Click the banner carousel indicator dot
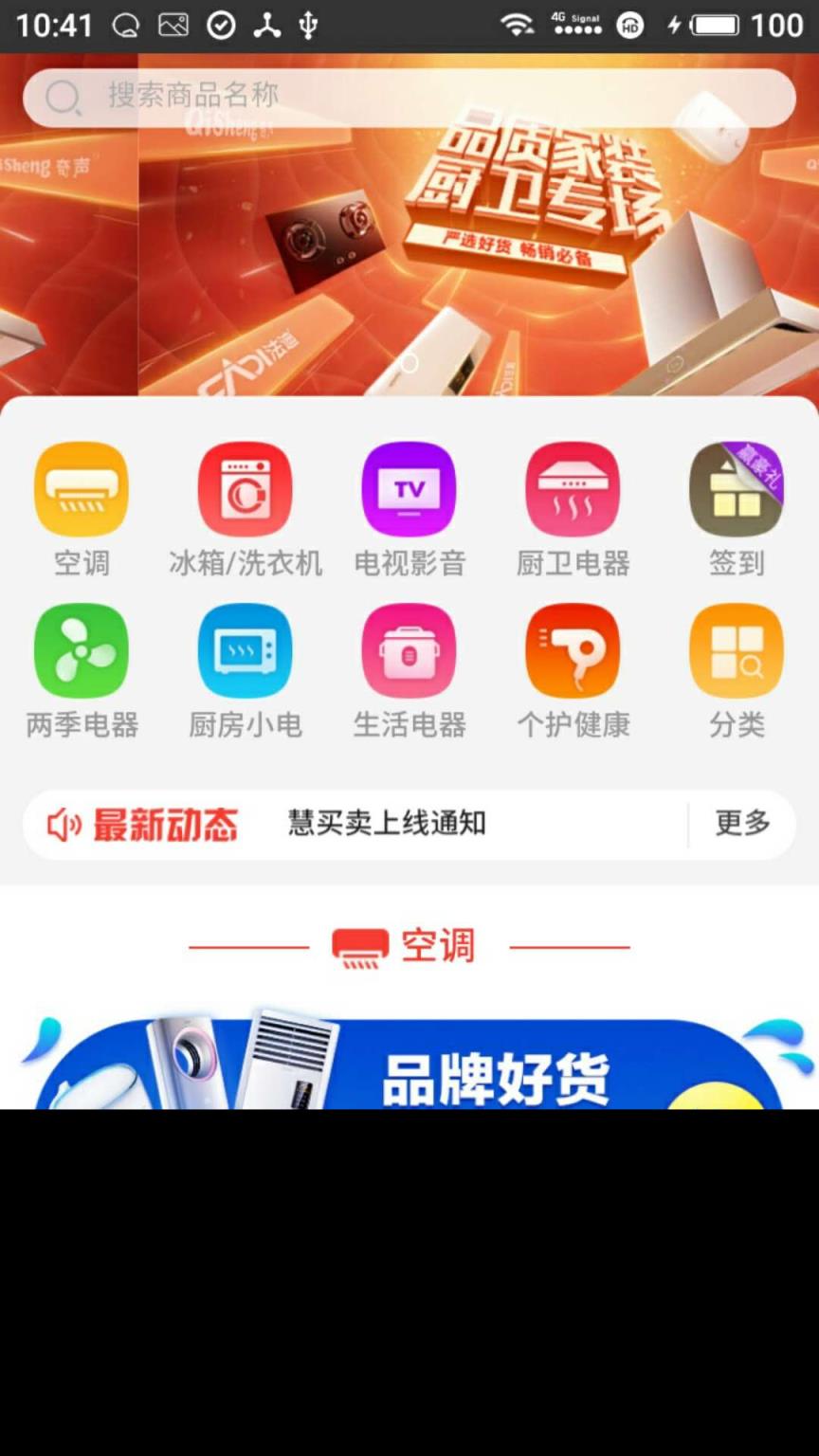 [409, 363]
